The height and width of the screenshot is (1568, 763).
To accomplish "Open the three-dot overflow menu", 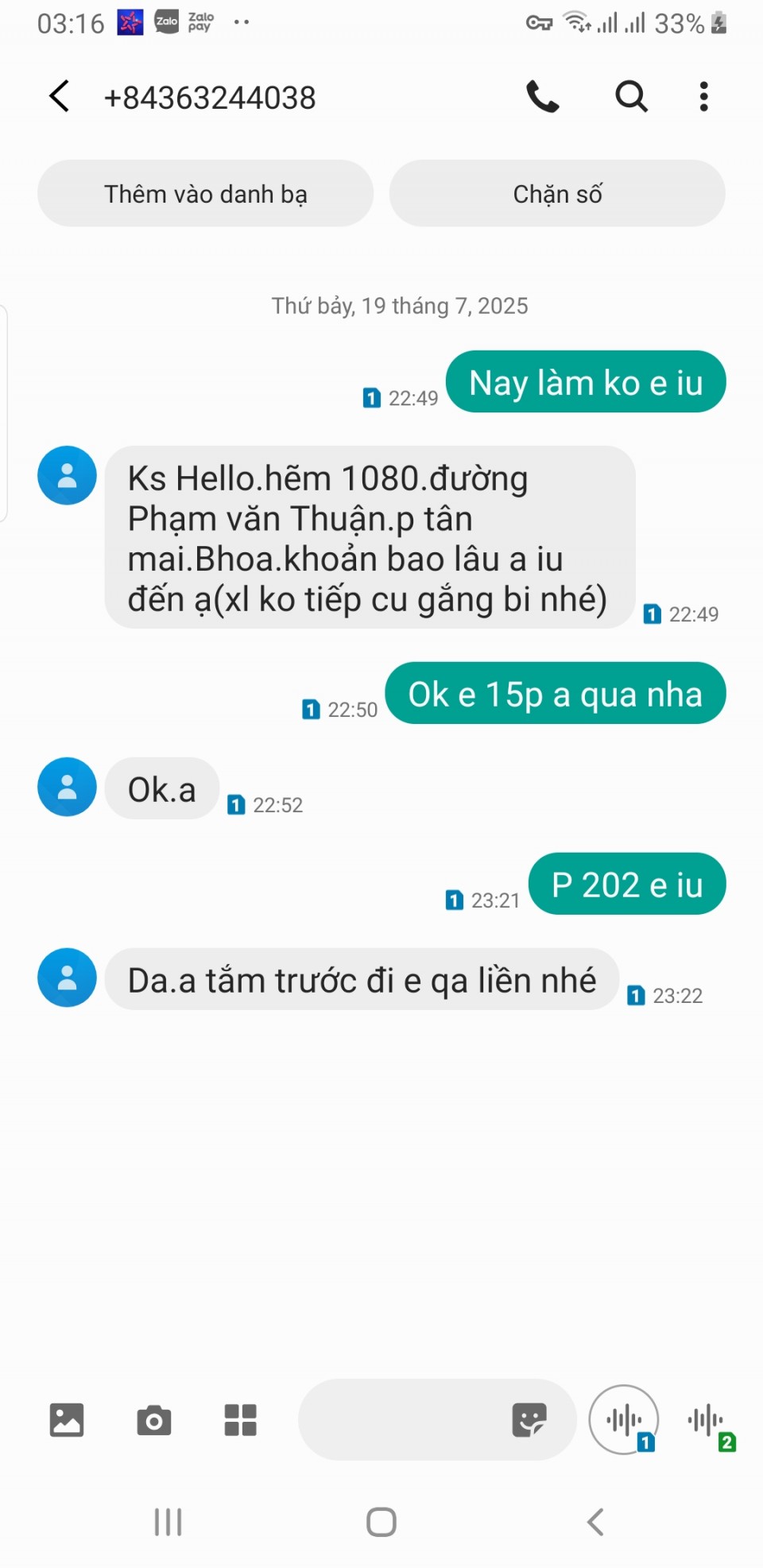I will point(703,97).
